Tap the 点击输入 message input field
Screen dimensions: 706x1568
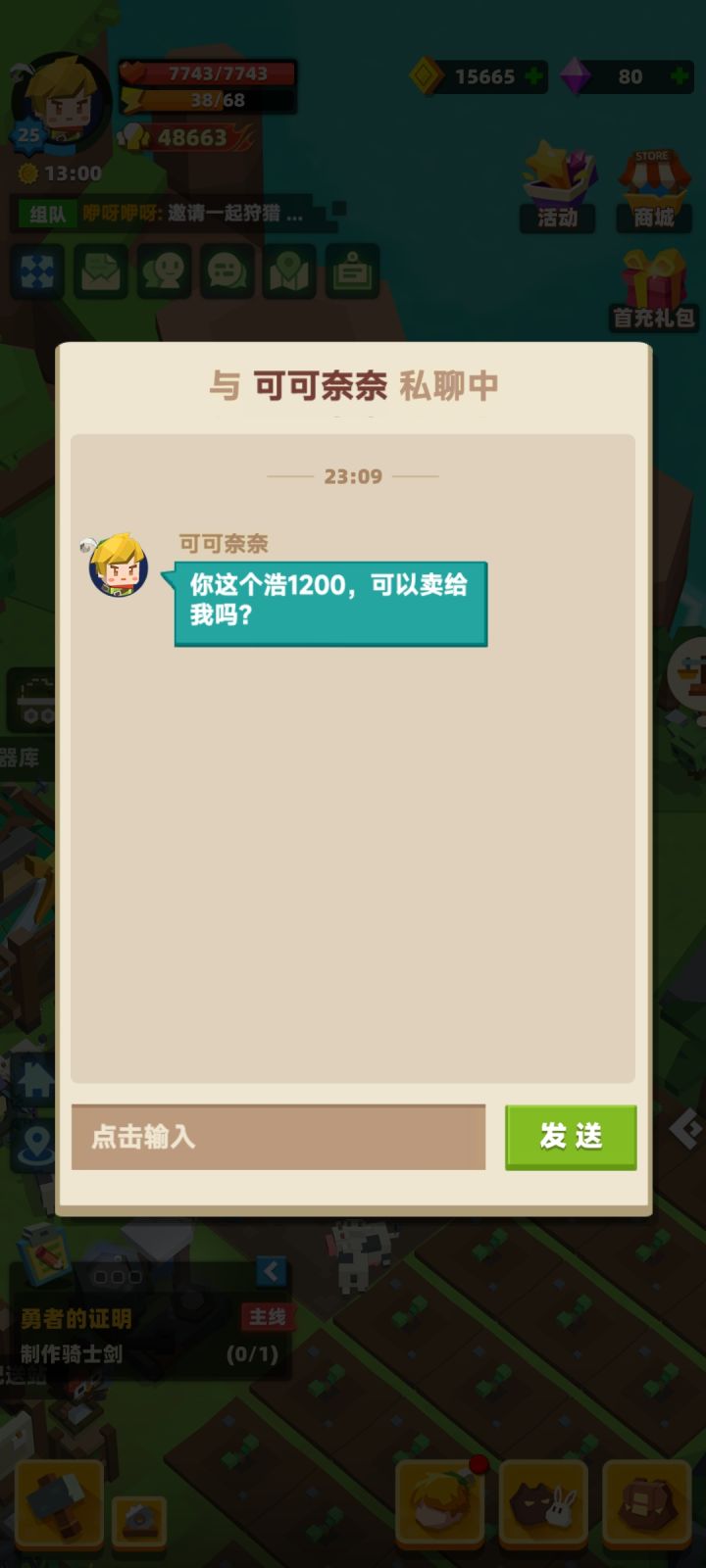pyautogui.click(x=277, y=1137)
